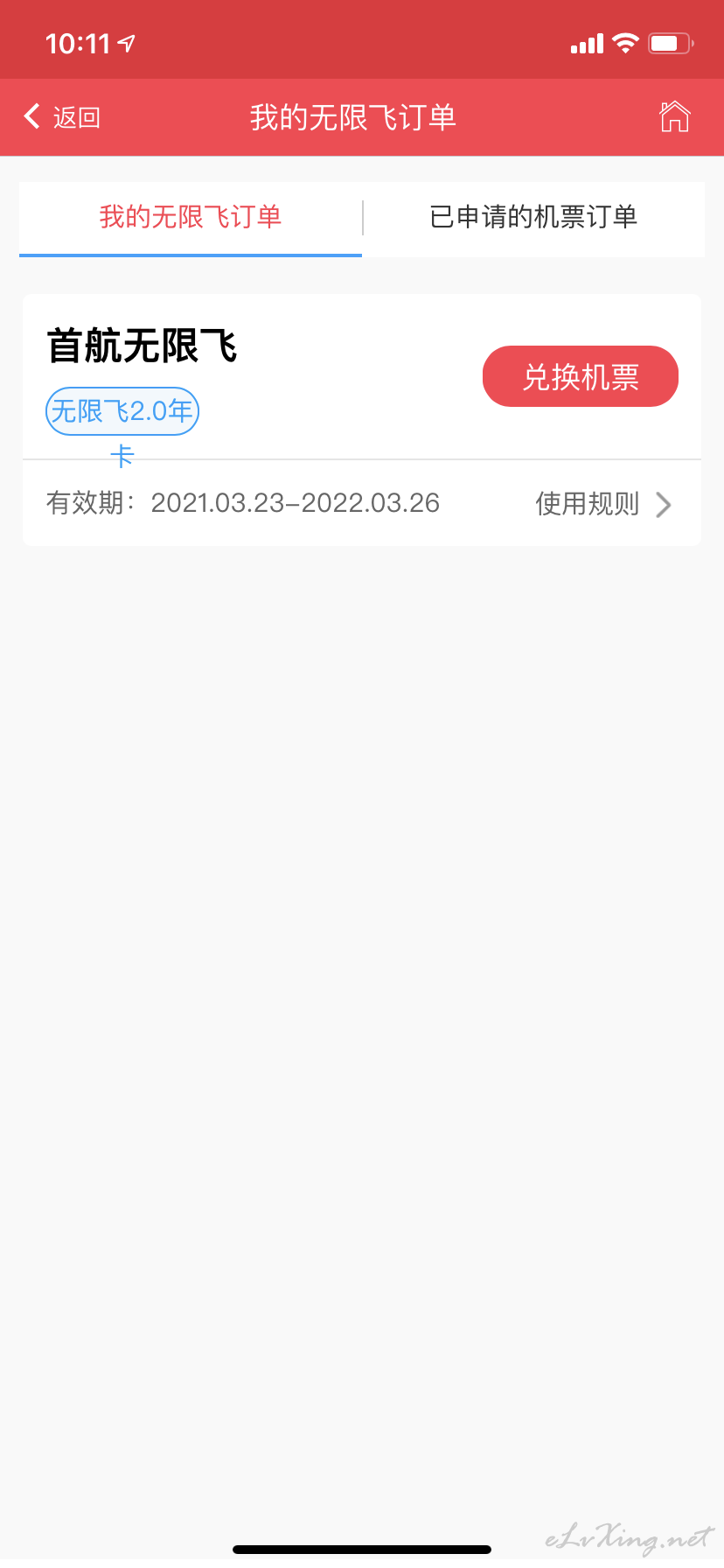The width and height of the screenshot is (724, 1568).
Task: Open 使用规则 details
Action: 603,504
